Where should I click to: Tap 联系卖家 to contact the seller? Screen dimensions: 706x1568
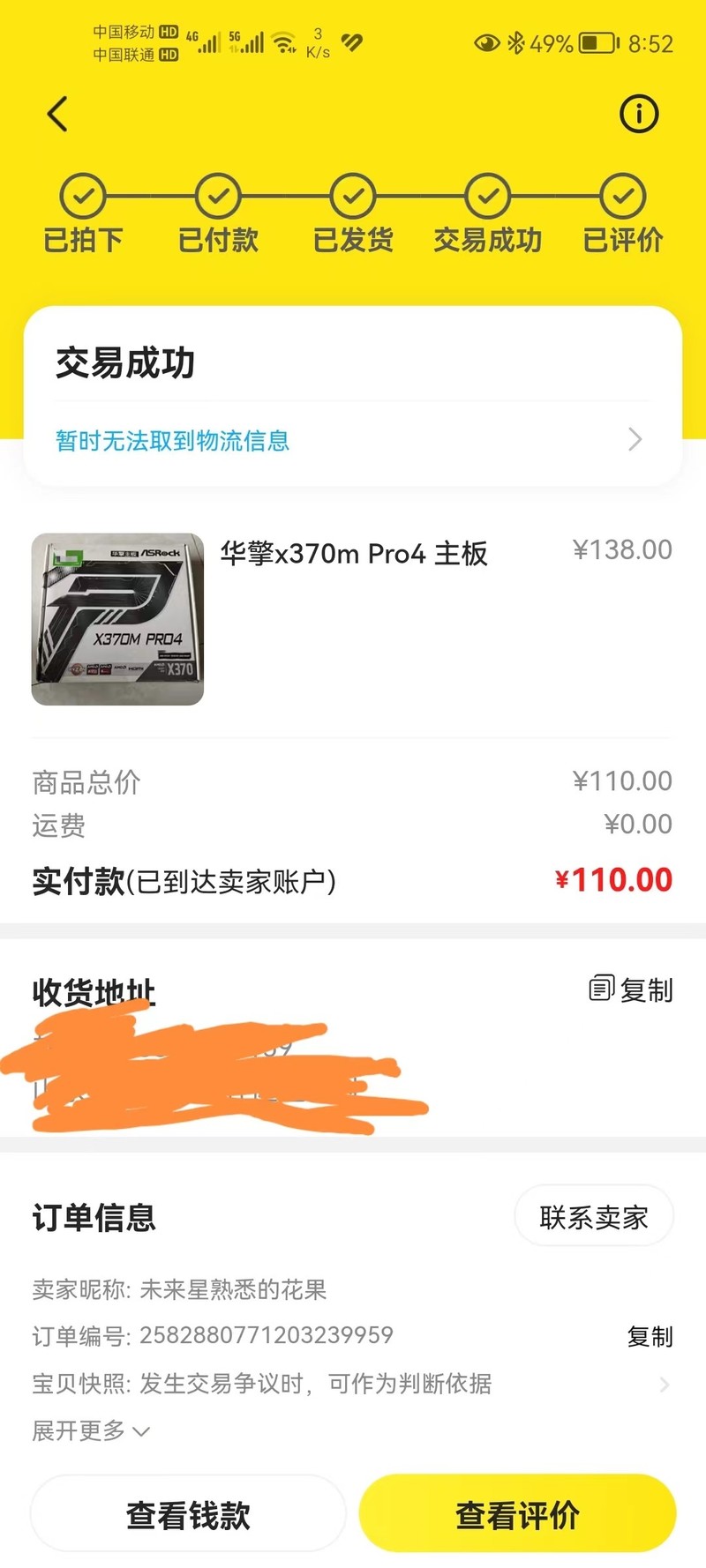point(593,1215)
